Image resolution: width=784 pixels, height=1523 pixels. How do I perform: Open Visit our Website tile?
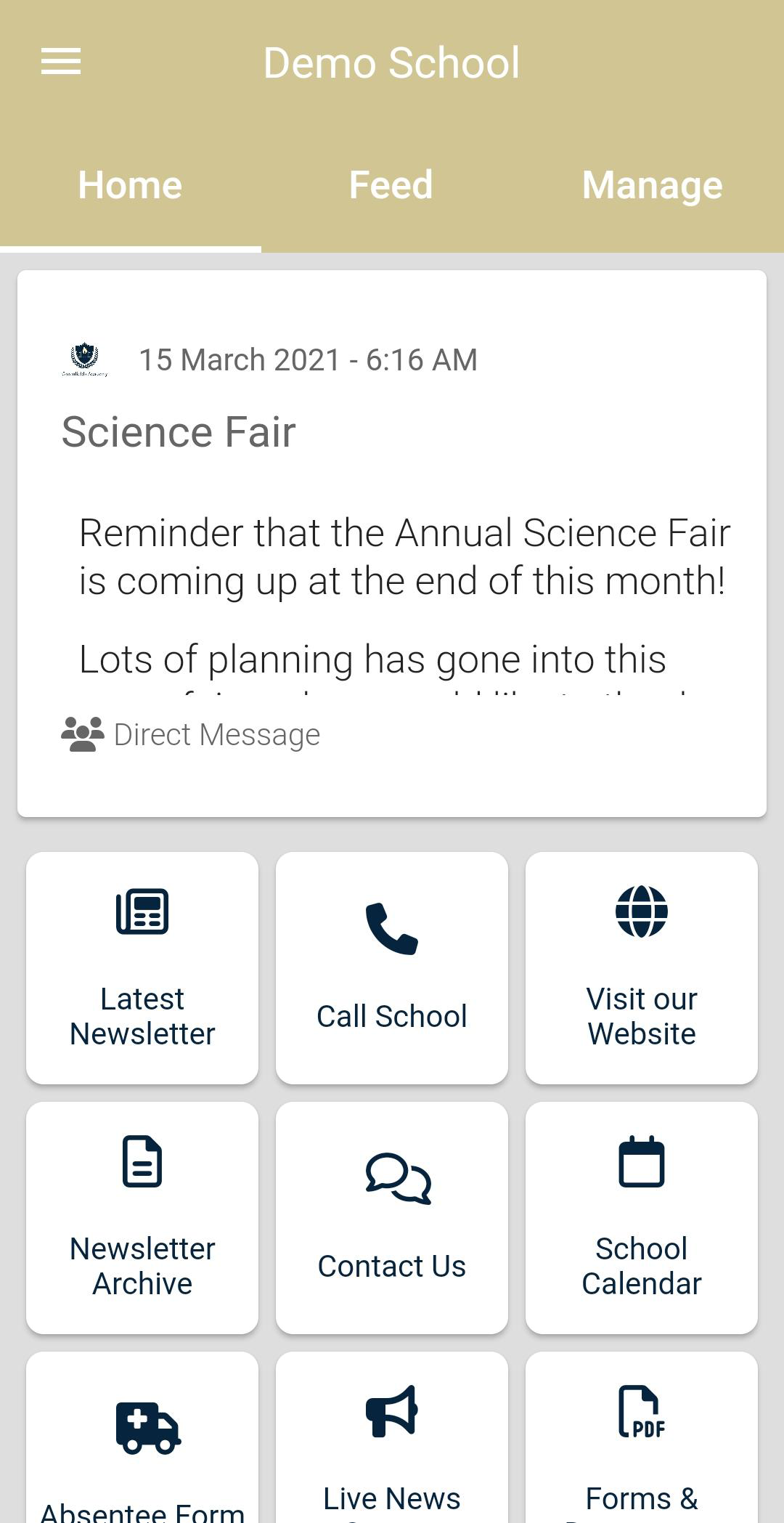click(642, 968)
